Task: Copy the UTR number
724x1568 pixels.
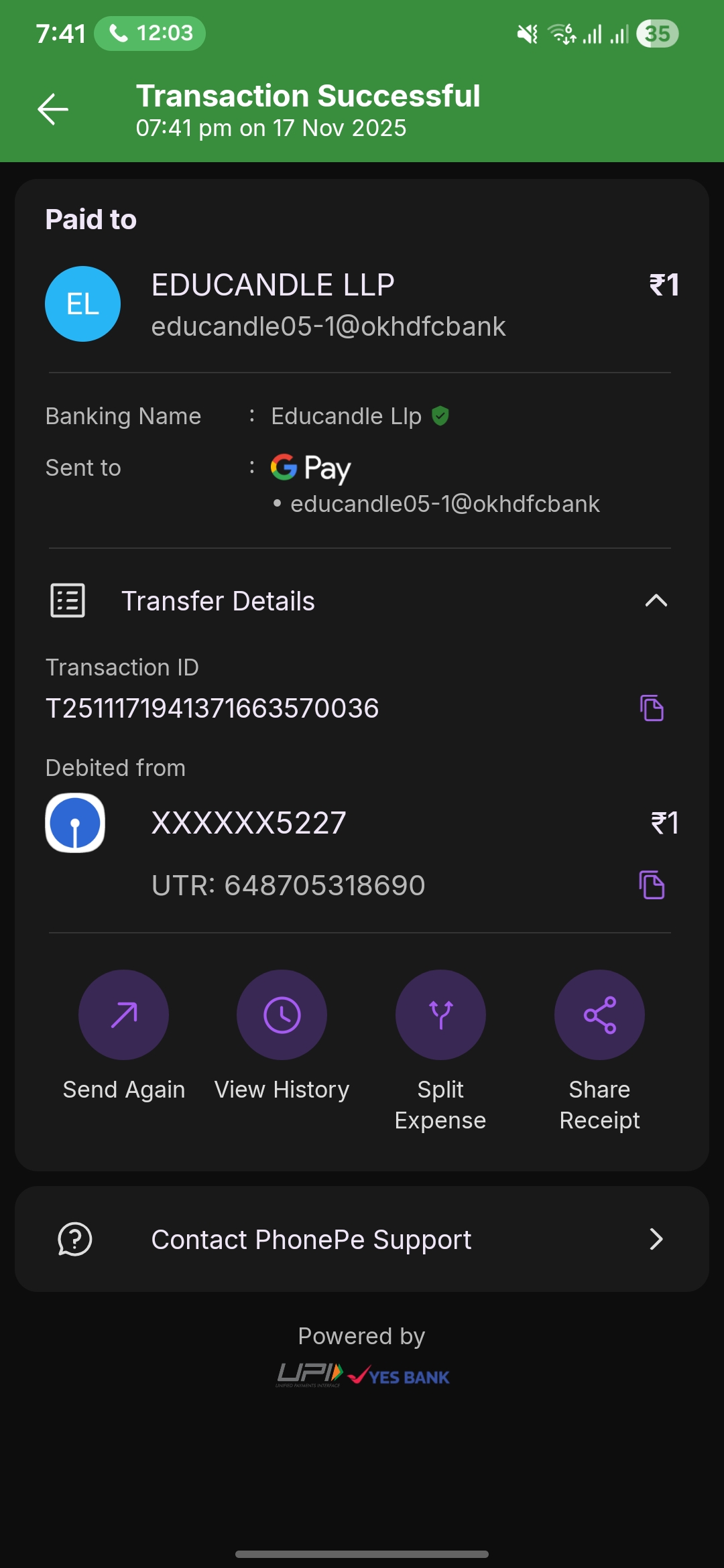Action: coord(652,885)
